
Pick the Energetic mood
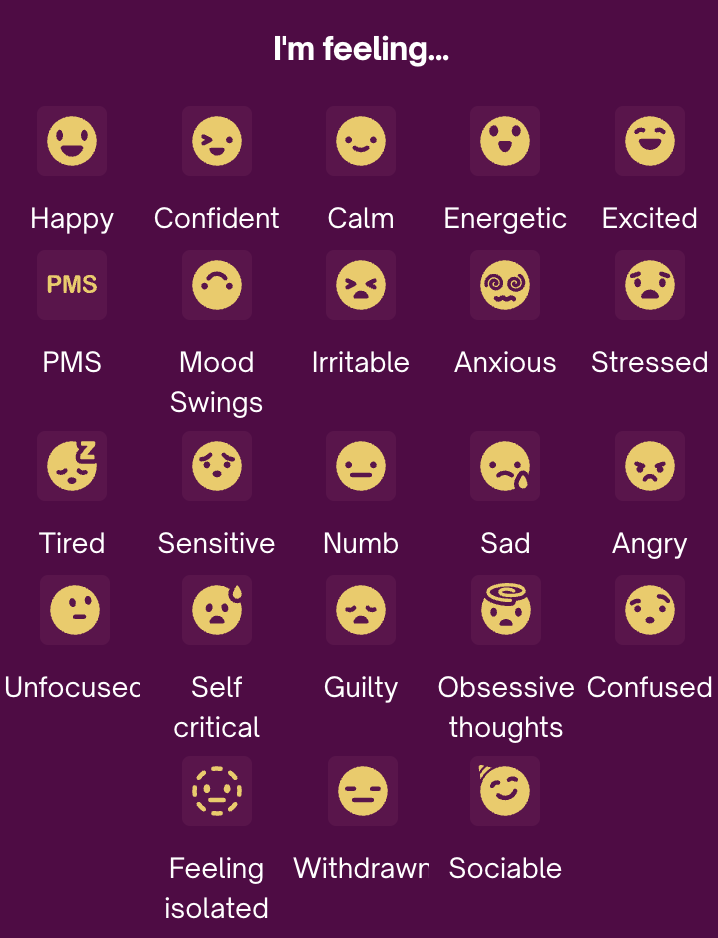click(505, 141)
